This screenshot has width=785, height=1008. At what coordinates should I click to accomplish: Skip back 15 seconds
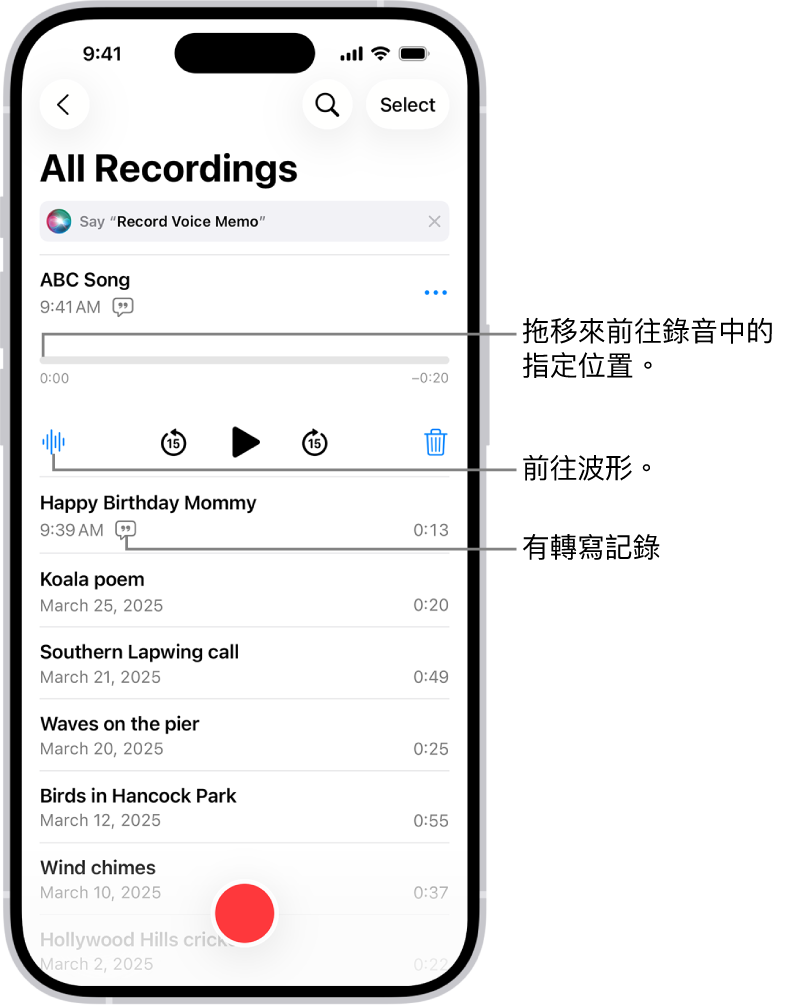pos(174,442)
